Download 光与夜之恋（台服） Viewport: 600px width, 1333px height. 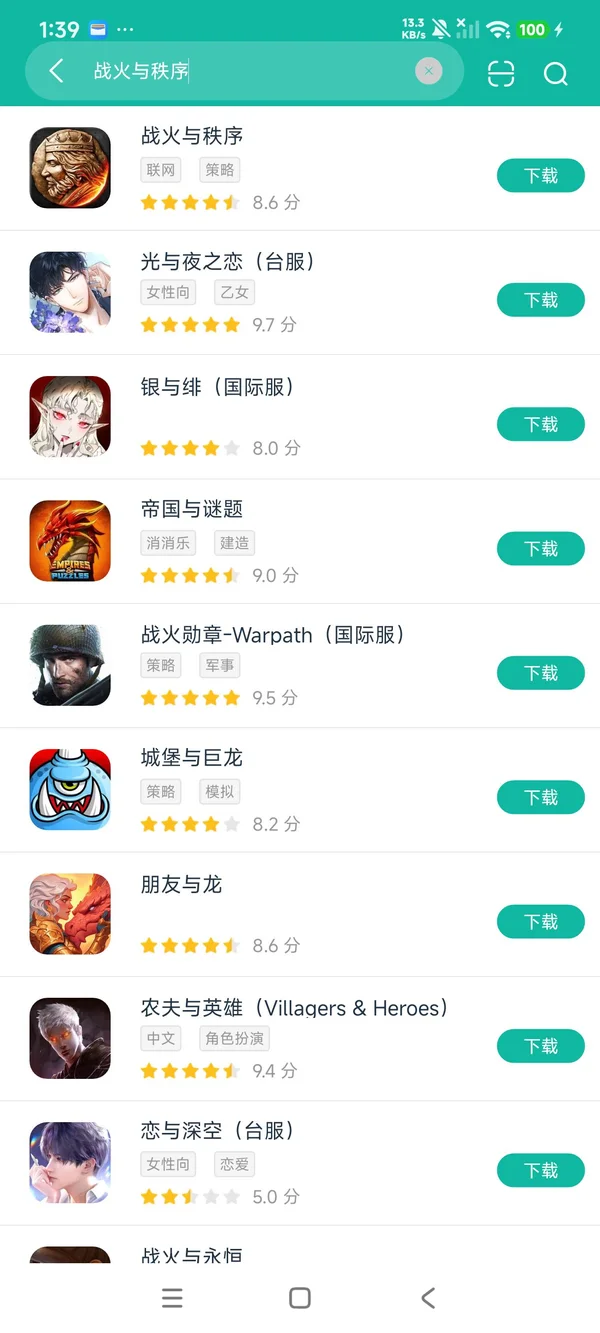540,300
